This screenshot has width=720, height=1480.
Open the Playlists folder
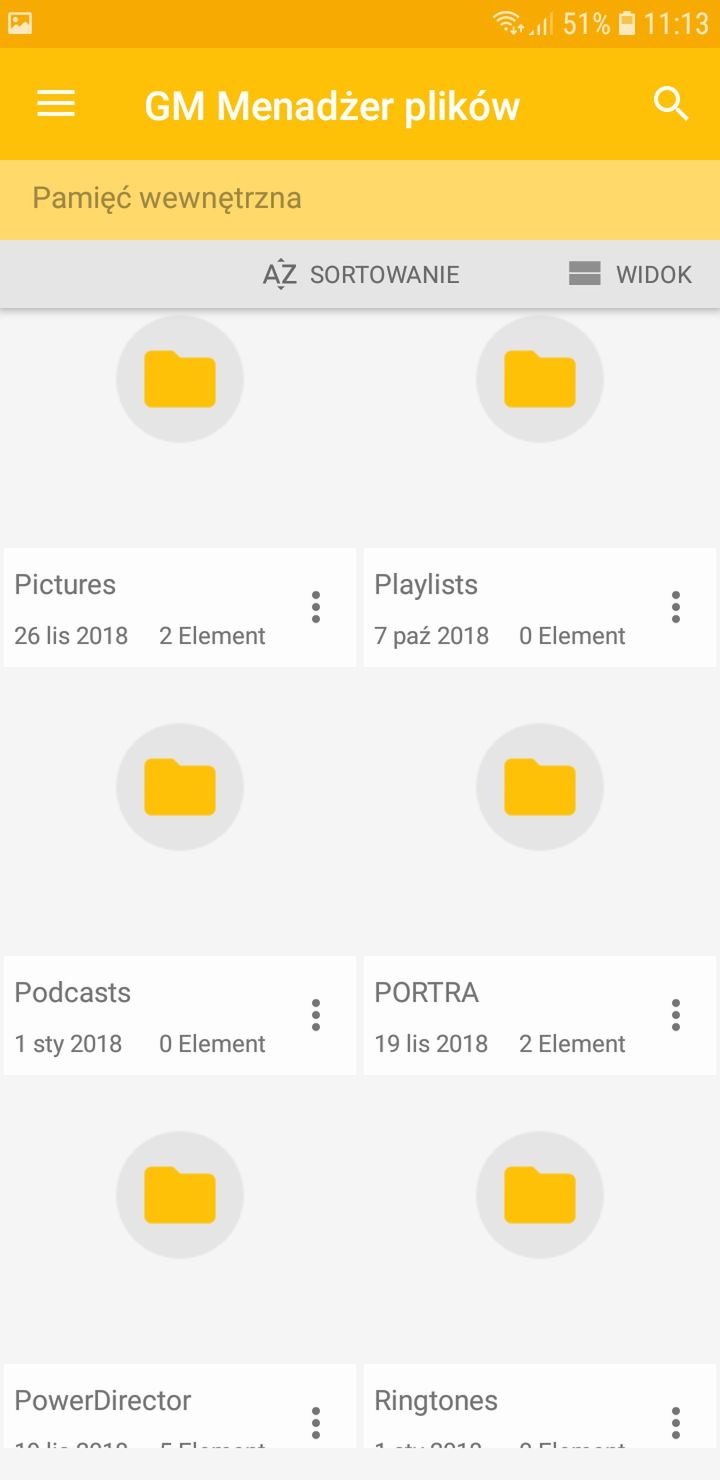pyautogui.click(x=540, y=488)
